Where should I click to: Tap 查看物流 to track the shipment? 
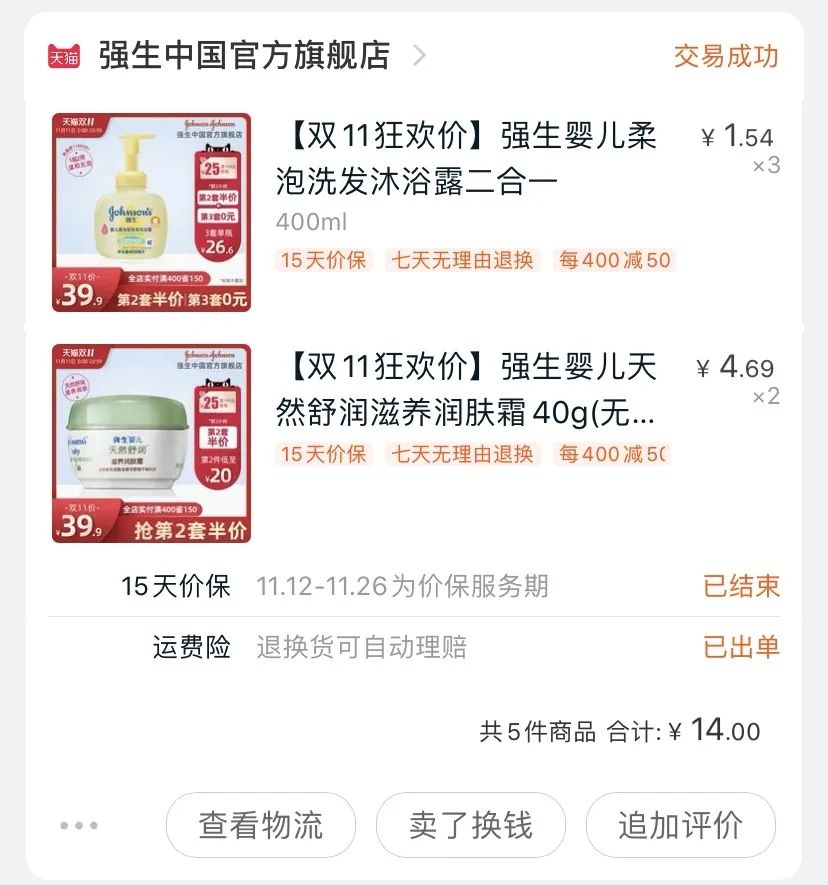pos(261,825)
